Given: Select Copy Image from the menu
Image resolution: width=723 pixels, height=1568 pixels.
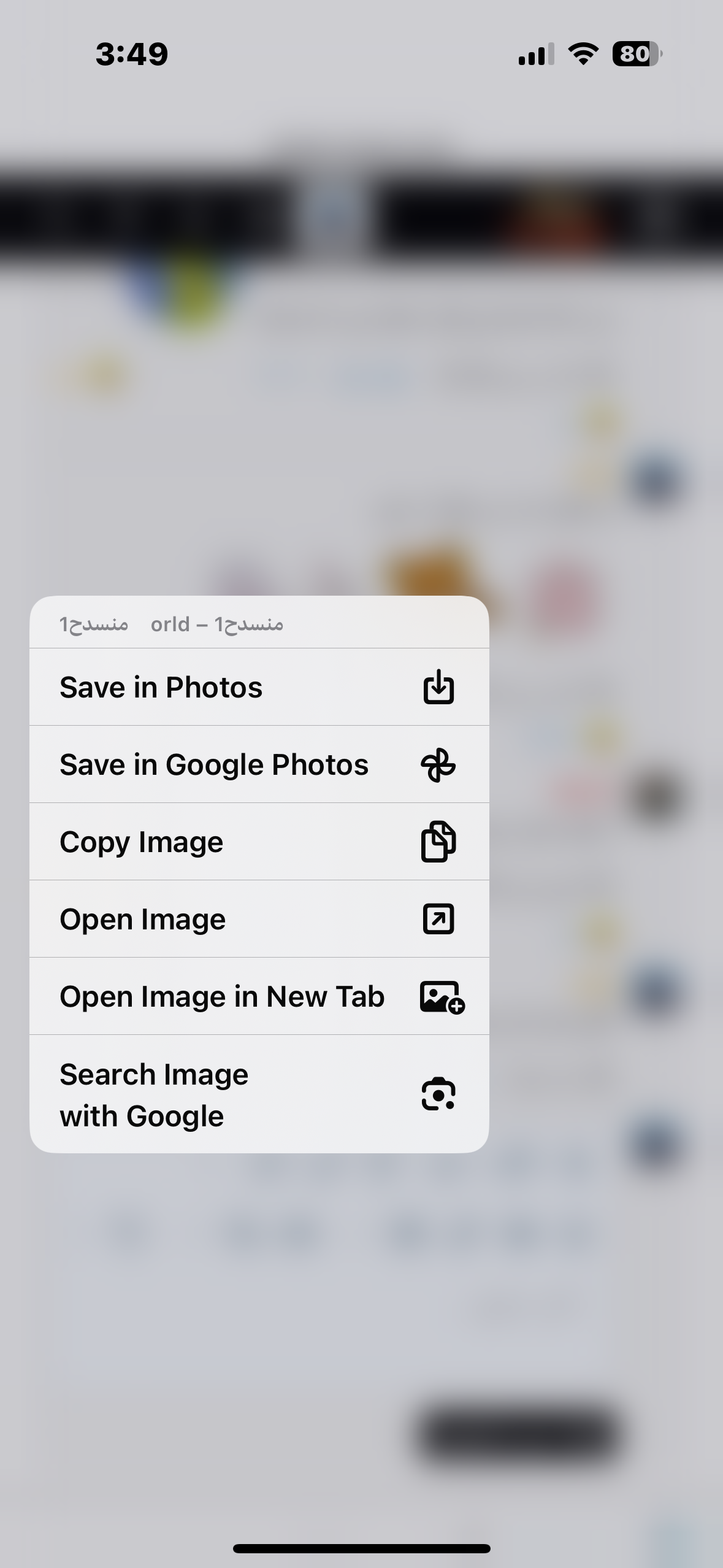Looking at the screenshot, I should point(259,842).
